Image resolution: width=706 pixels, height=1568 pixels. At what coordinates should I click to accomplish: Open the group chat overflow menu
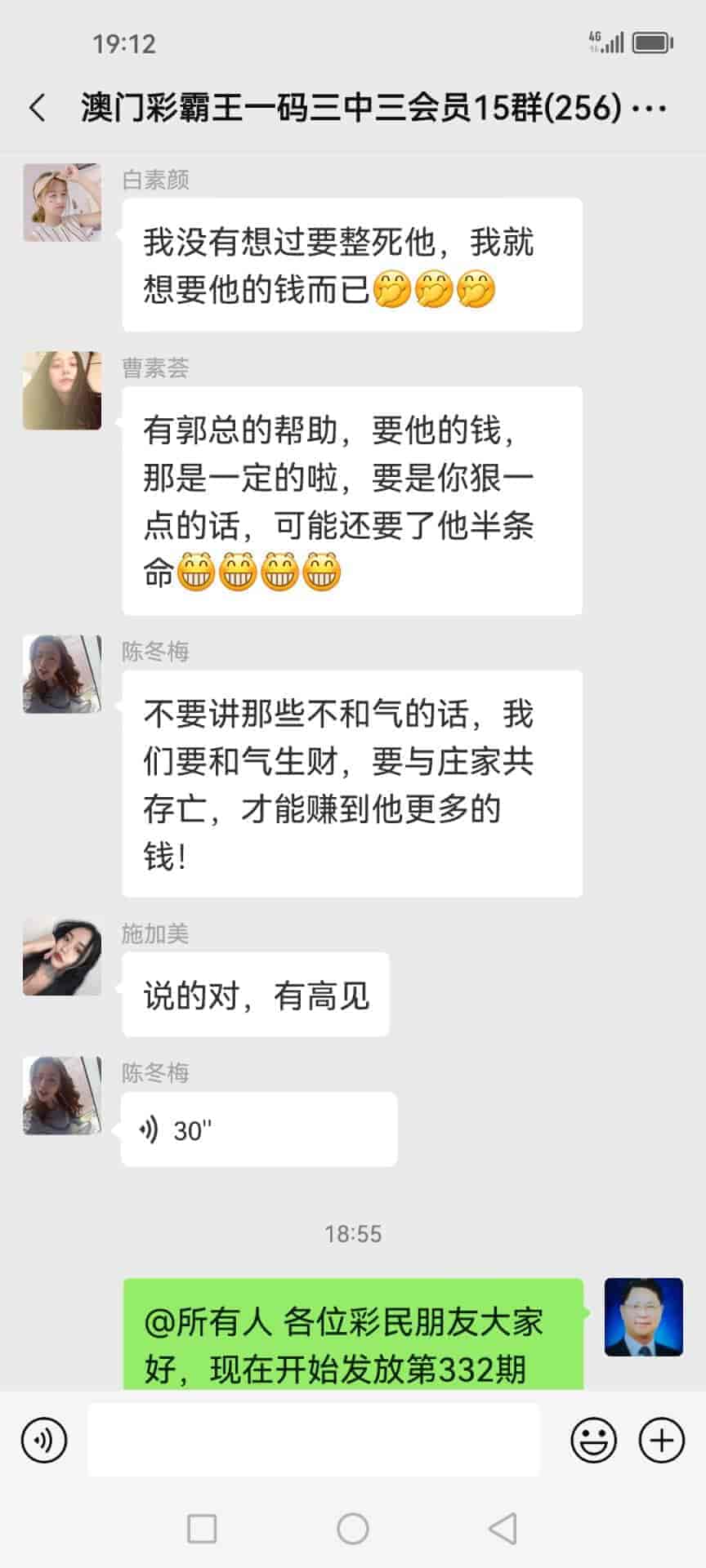point(651,108)
